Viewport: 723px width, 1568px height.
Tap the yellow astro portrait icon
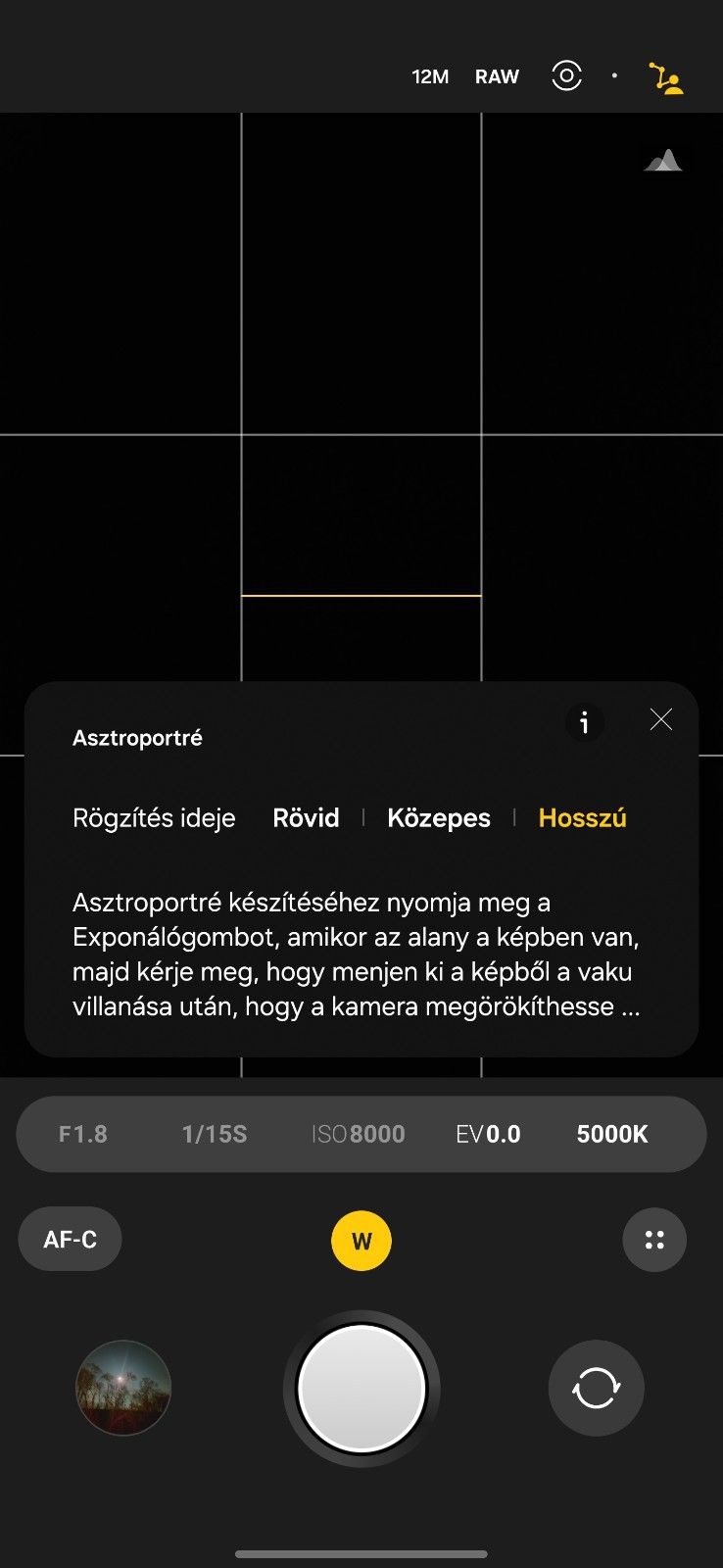(666, 77)
